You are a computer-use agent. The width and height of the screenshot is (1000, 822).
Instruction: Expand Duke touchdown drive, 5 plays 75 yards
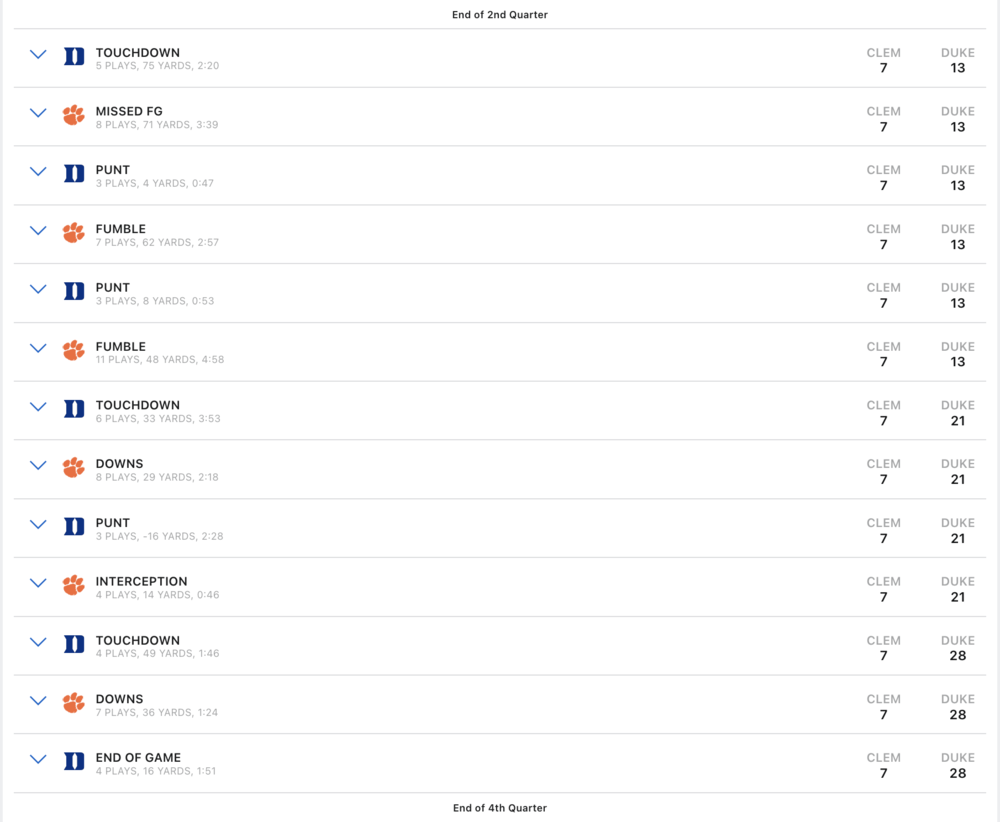(38, 55)
